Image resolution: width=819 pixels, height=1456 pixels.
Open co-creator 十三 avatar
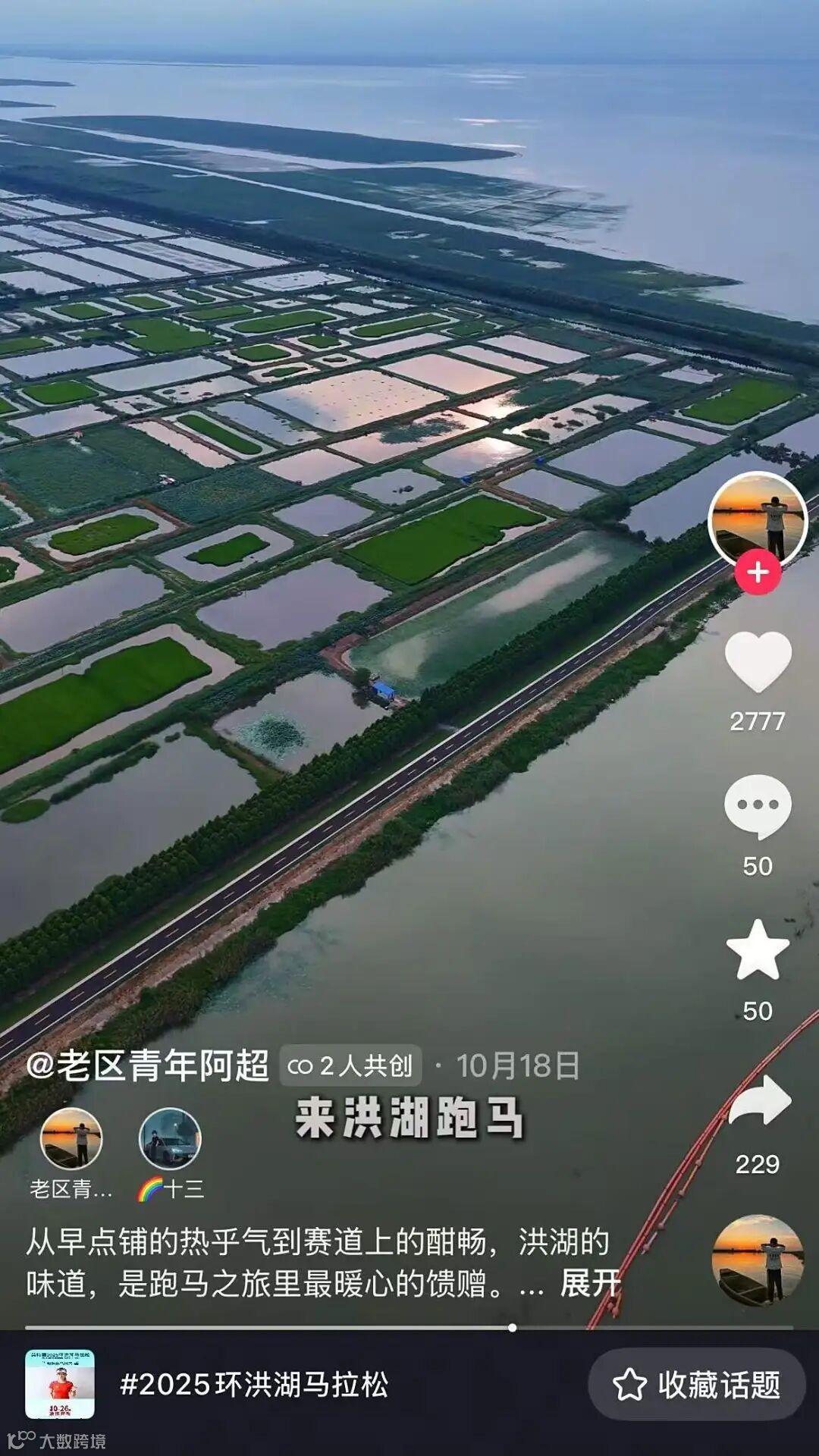point(170,1139)
